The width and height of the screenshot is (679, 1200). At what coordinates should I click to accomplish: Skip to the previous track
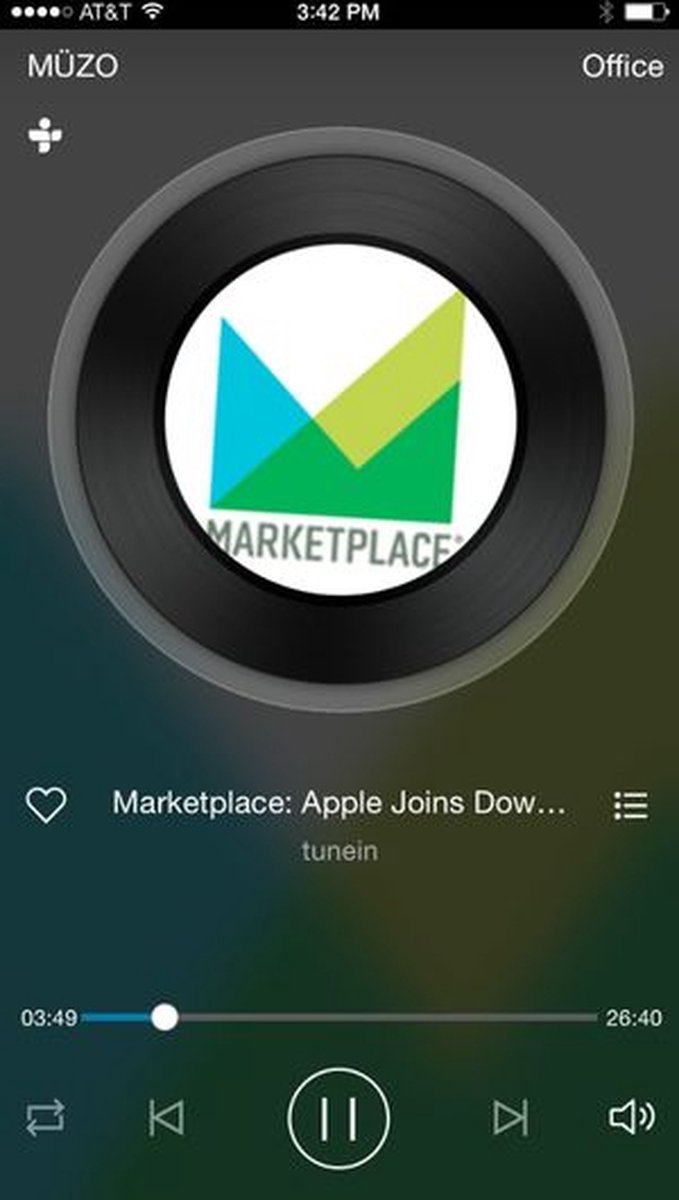(167, 1117)
